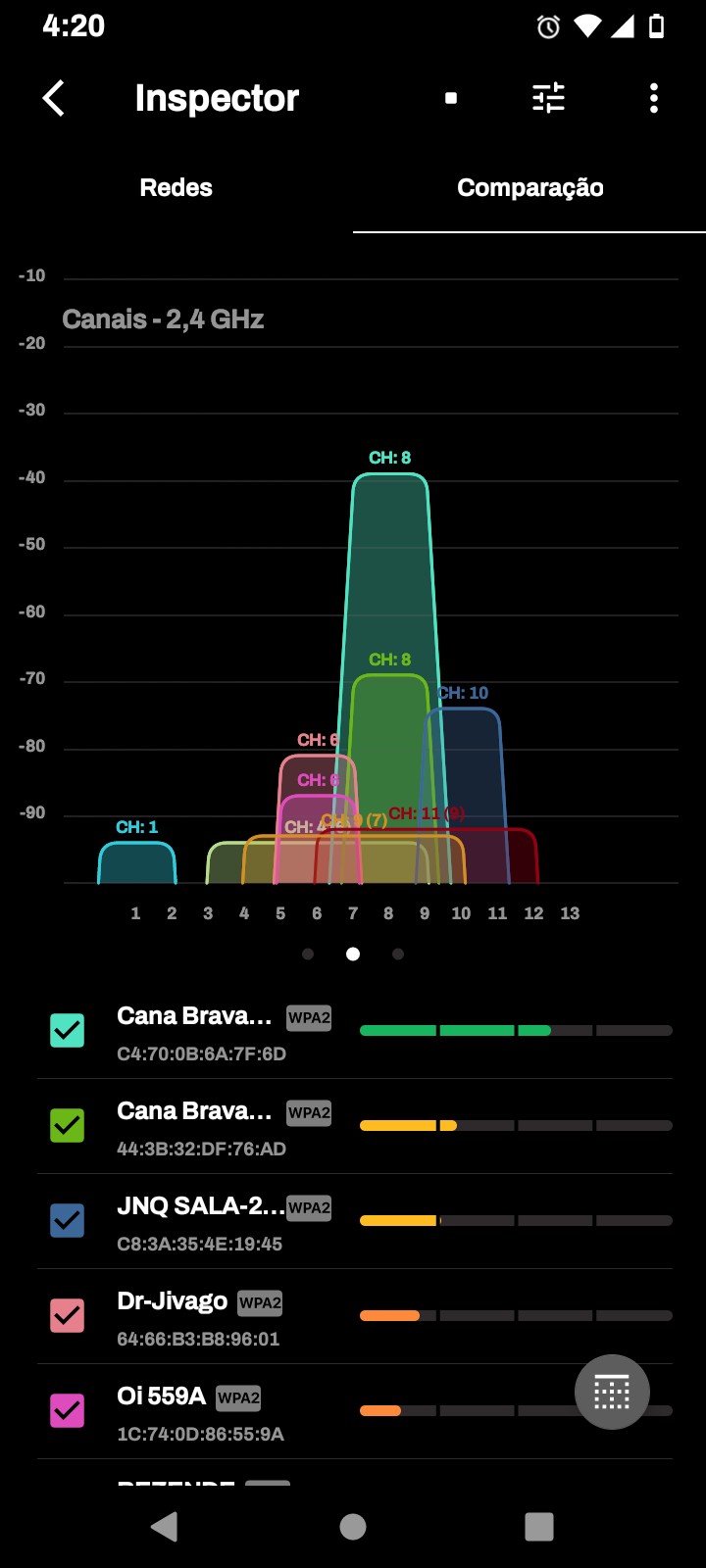Stop the scan with the square icon

[451, 98]
